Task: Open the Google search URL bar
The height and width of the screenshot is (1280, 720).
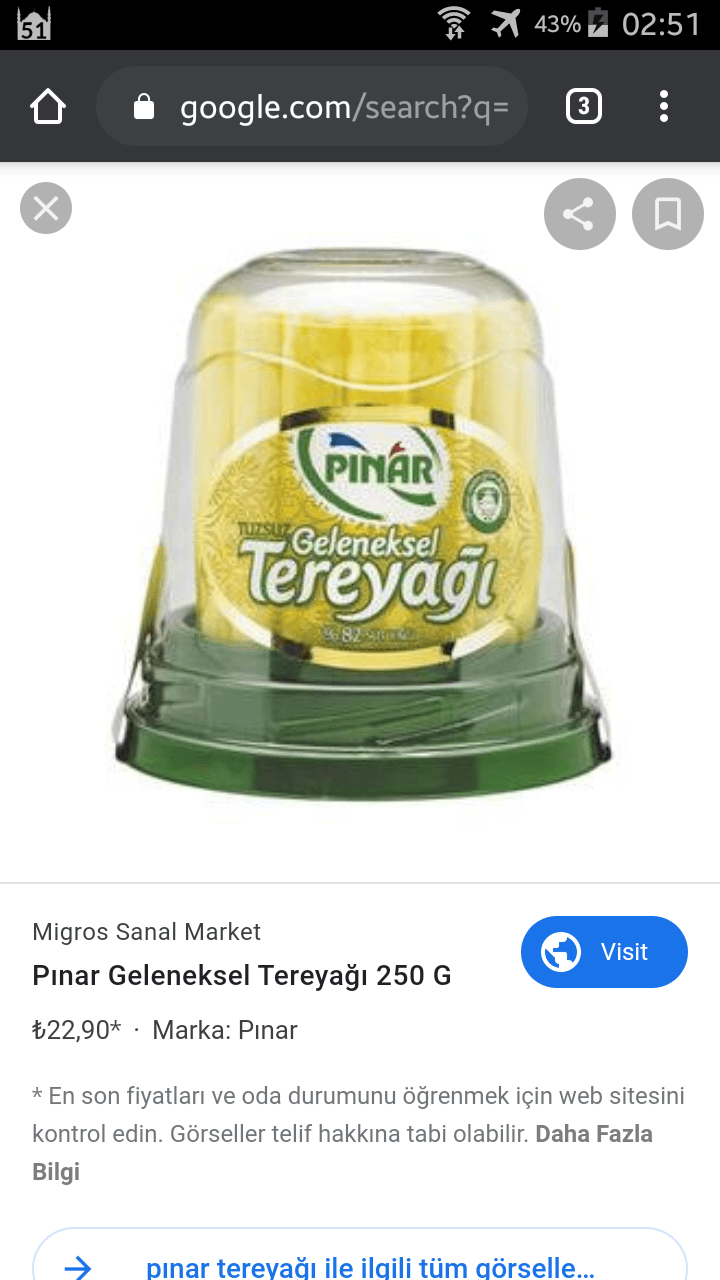Action: [x=312, y=105]
